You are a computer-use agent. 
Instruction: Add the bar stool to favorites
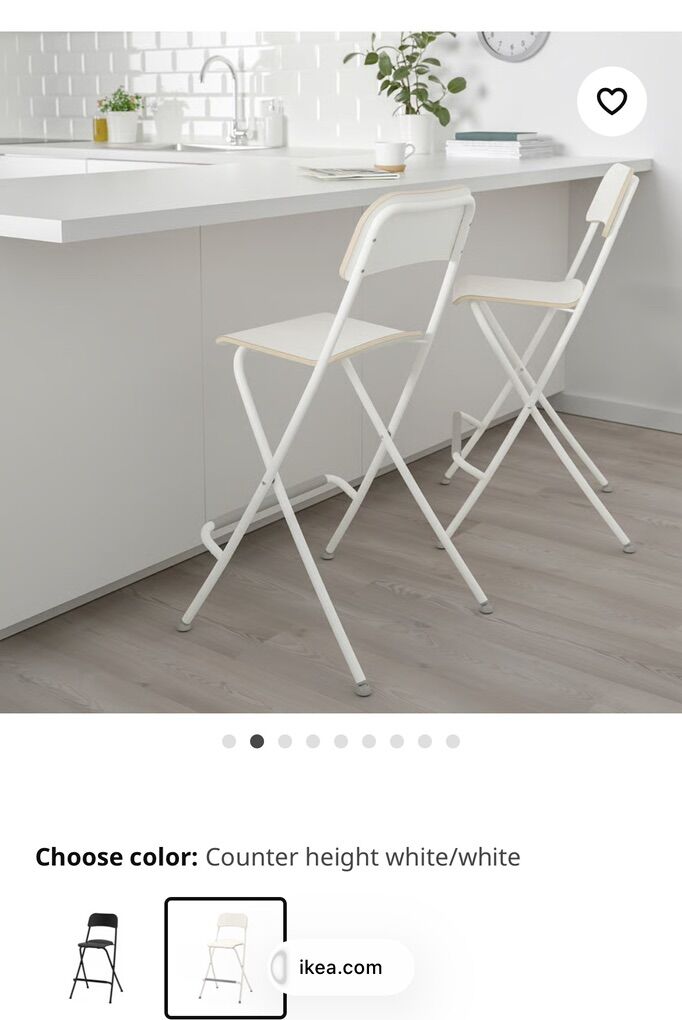(611, 101)
